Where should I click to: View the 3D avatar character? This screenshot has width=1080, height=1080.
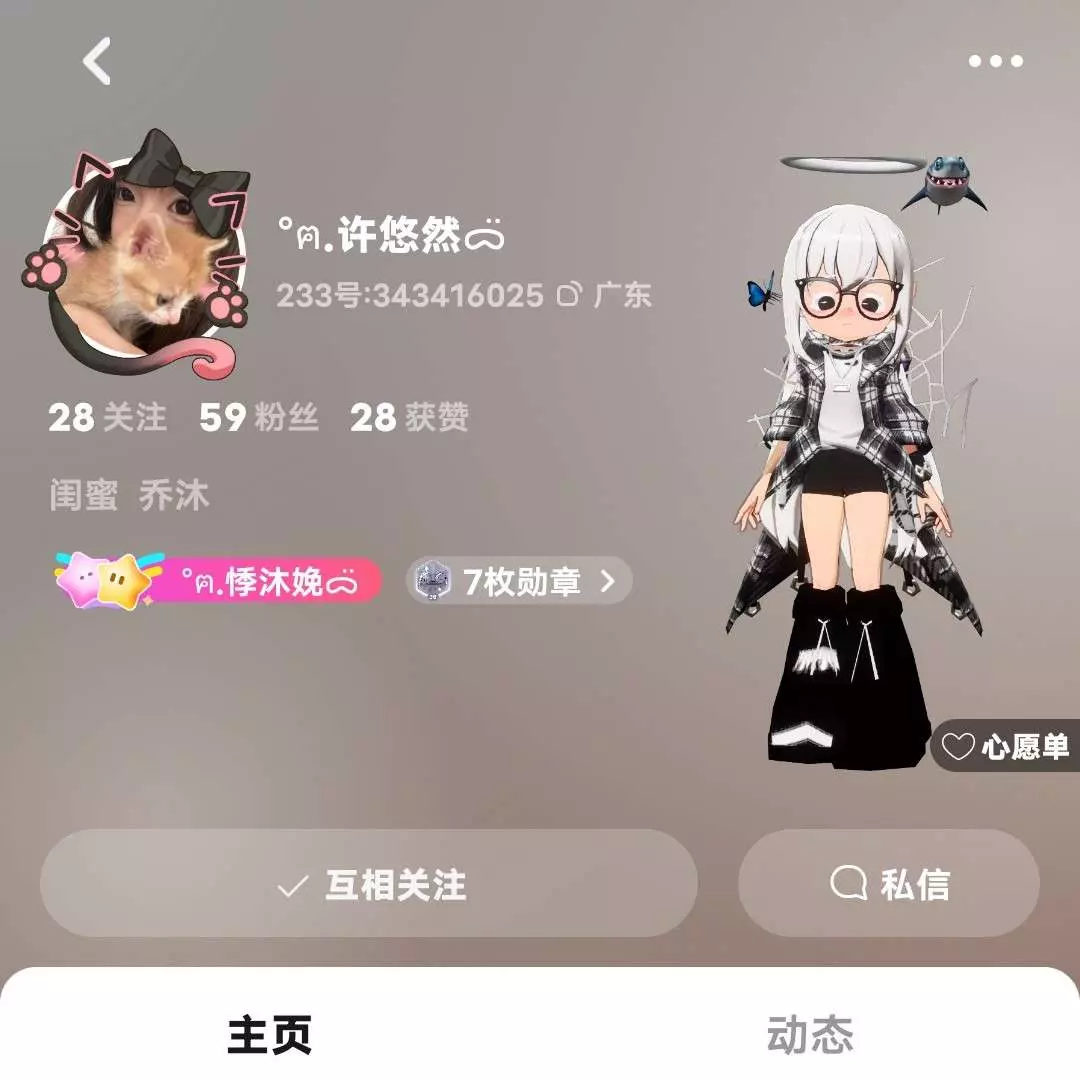tap(852, 480)
